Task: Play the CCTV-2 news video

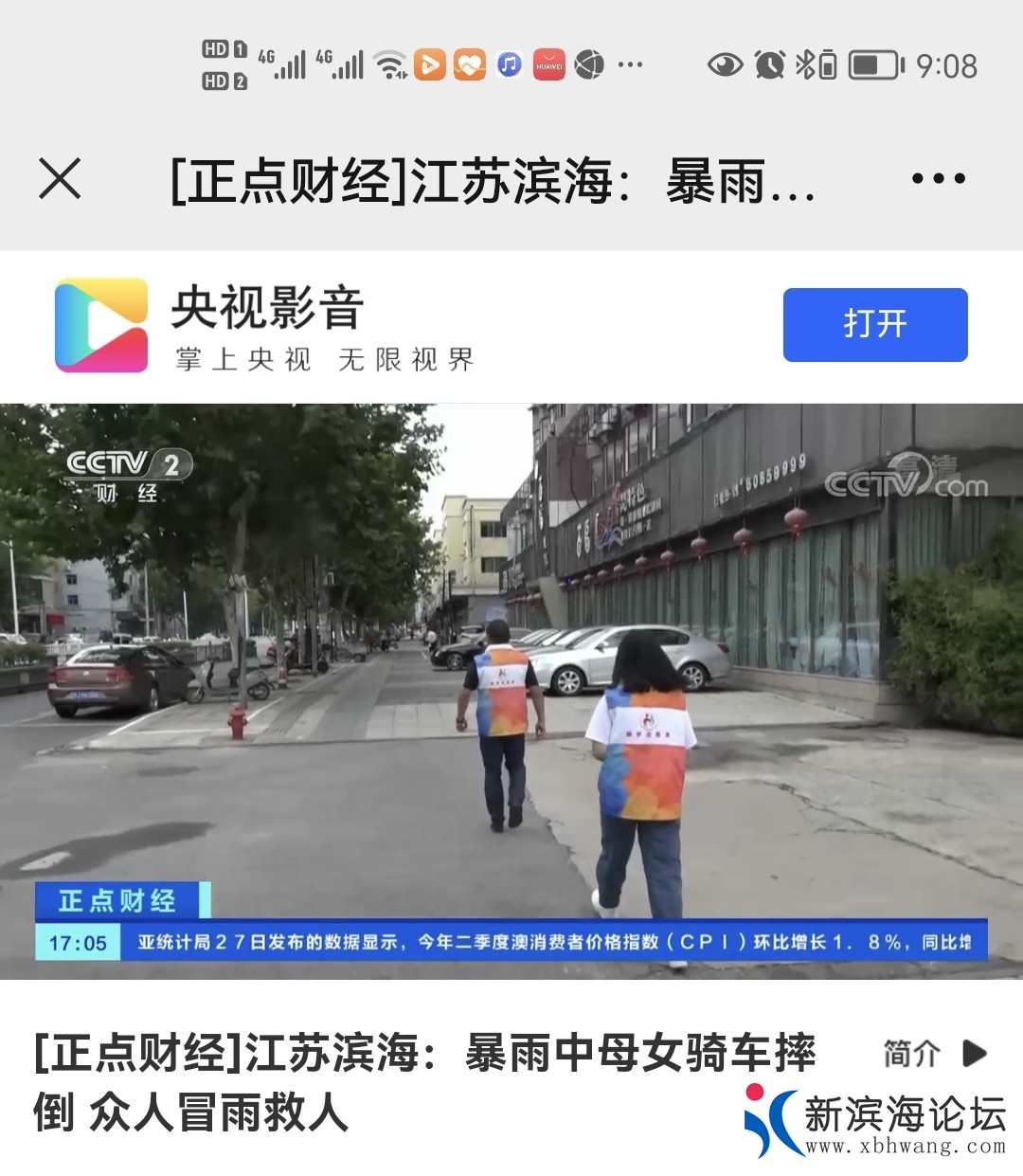Action: click(x=511, y=690)
